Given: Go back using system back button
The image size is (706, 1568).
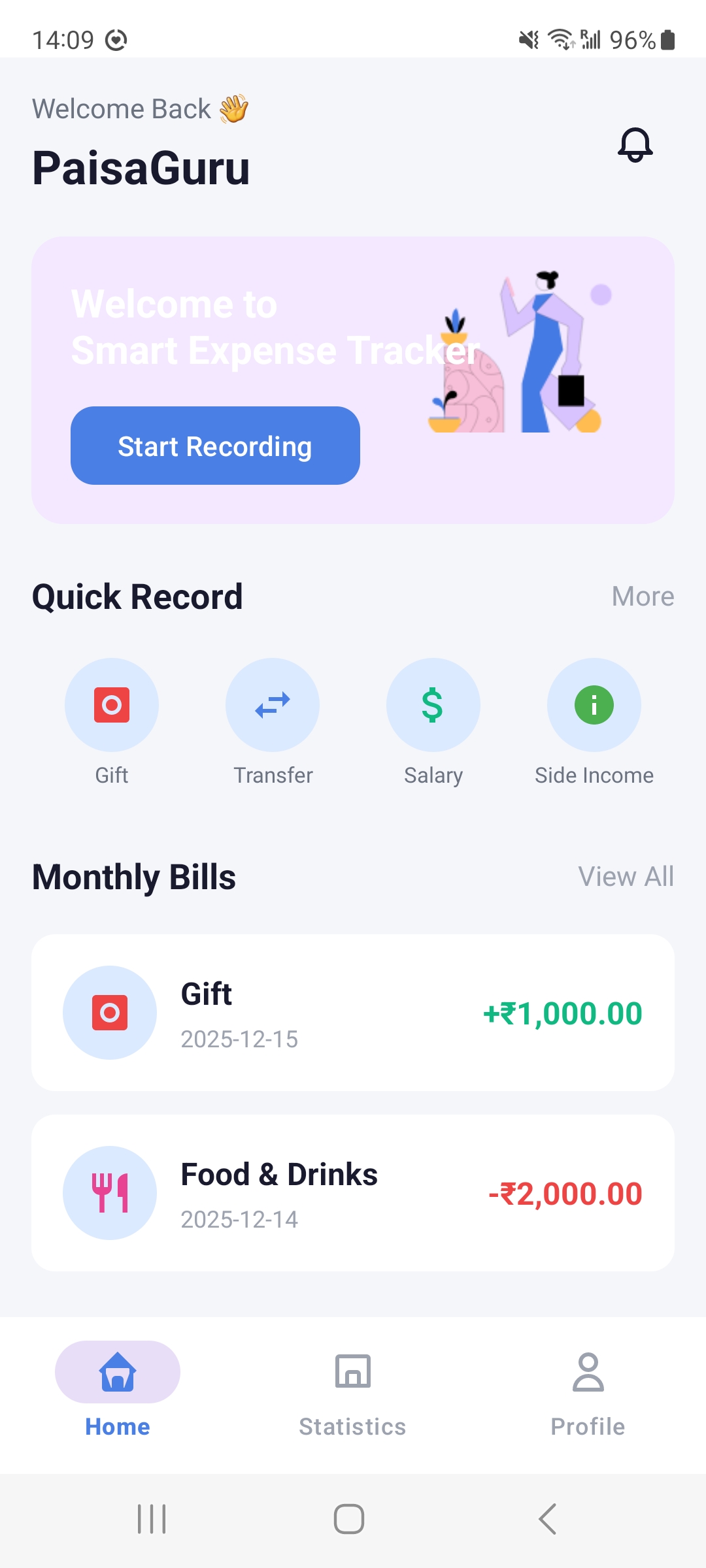Looking at the screenshot, I should (548, 1518).
